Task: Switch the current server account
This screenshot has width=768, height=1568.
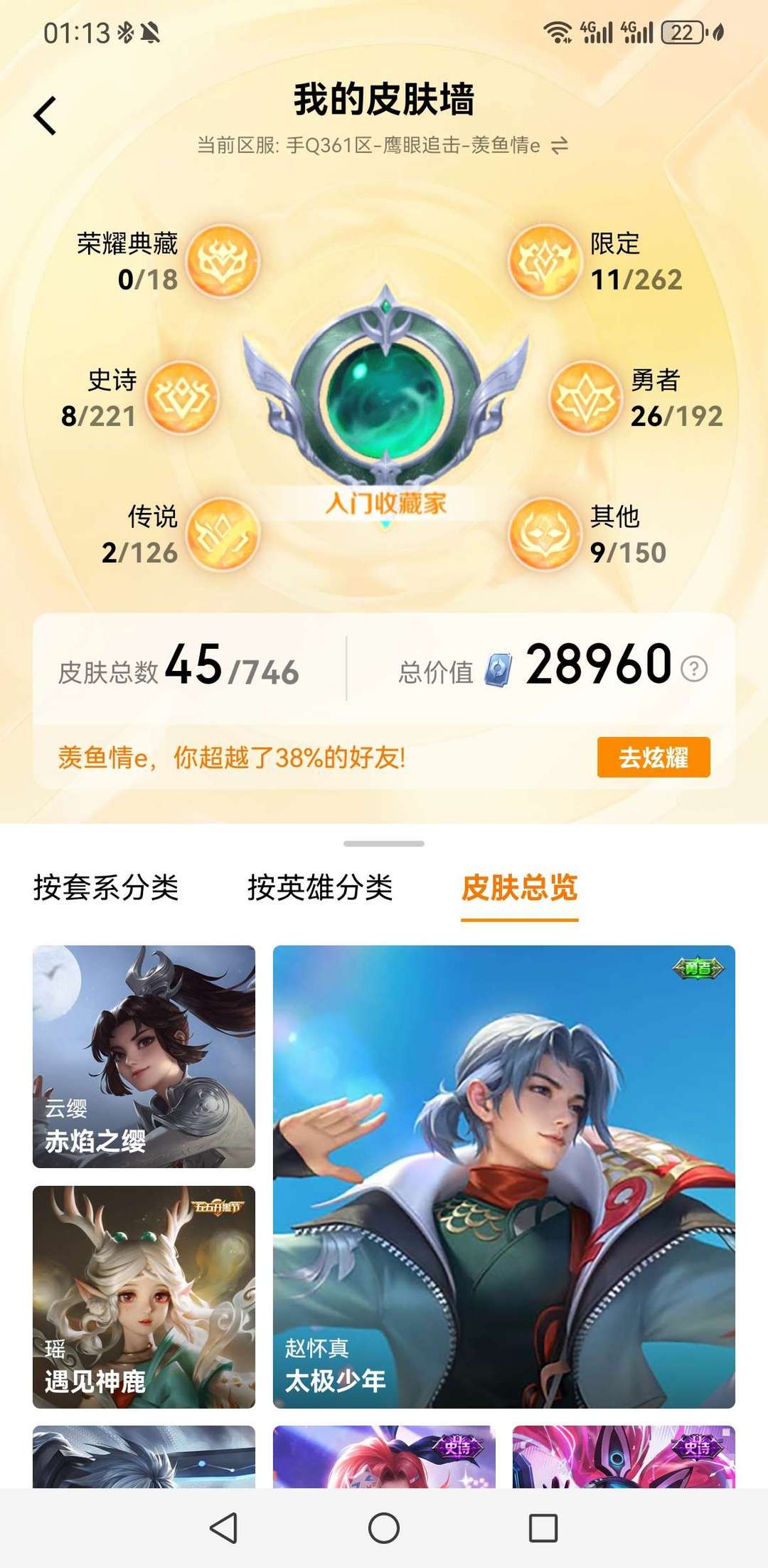Action: click(560, 146)
